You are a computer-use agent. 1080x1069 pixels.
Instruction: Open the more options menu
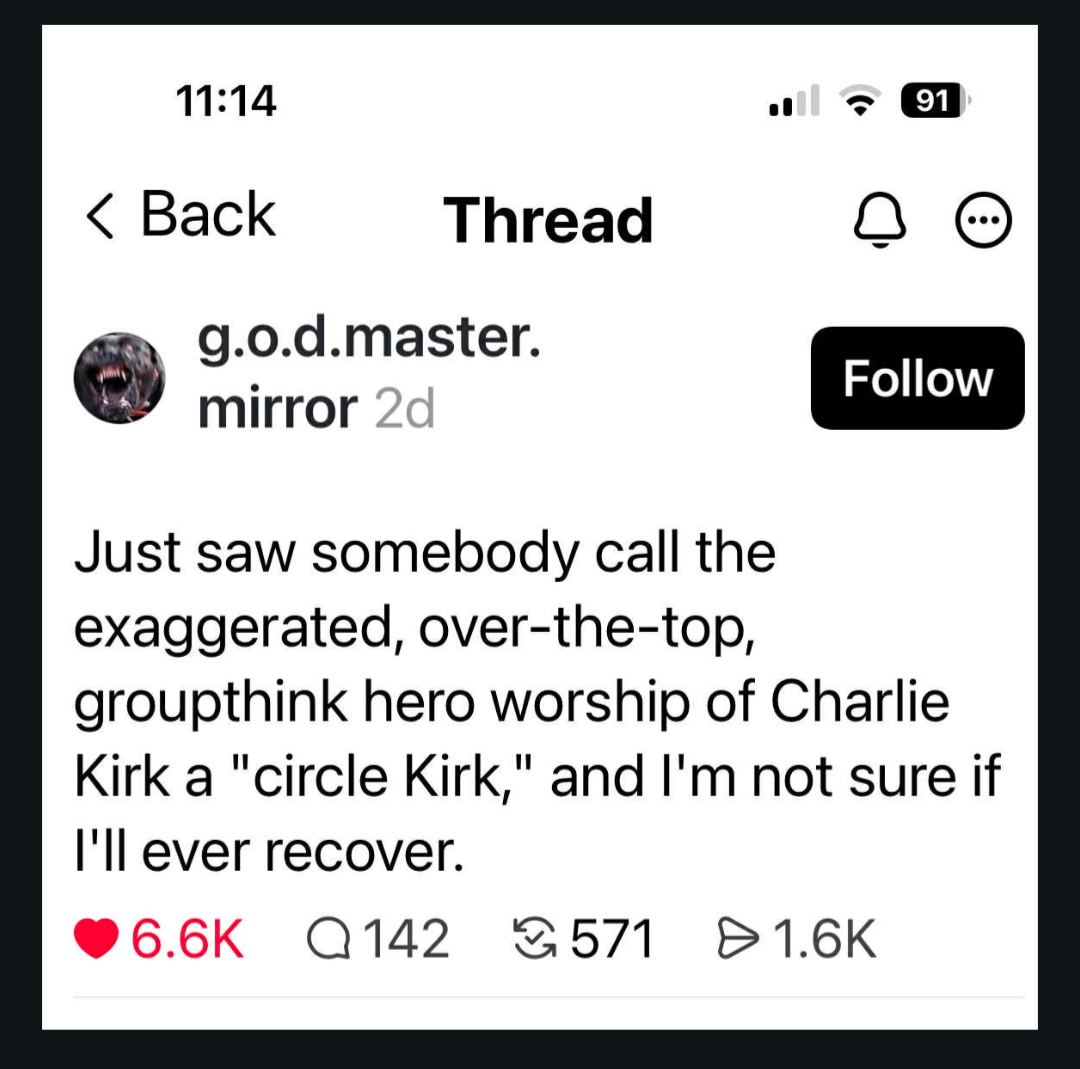983,220
